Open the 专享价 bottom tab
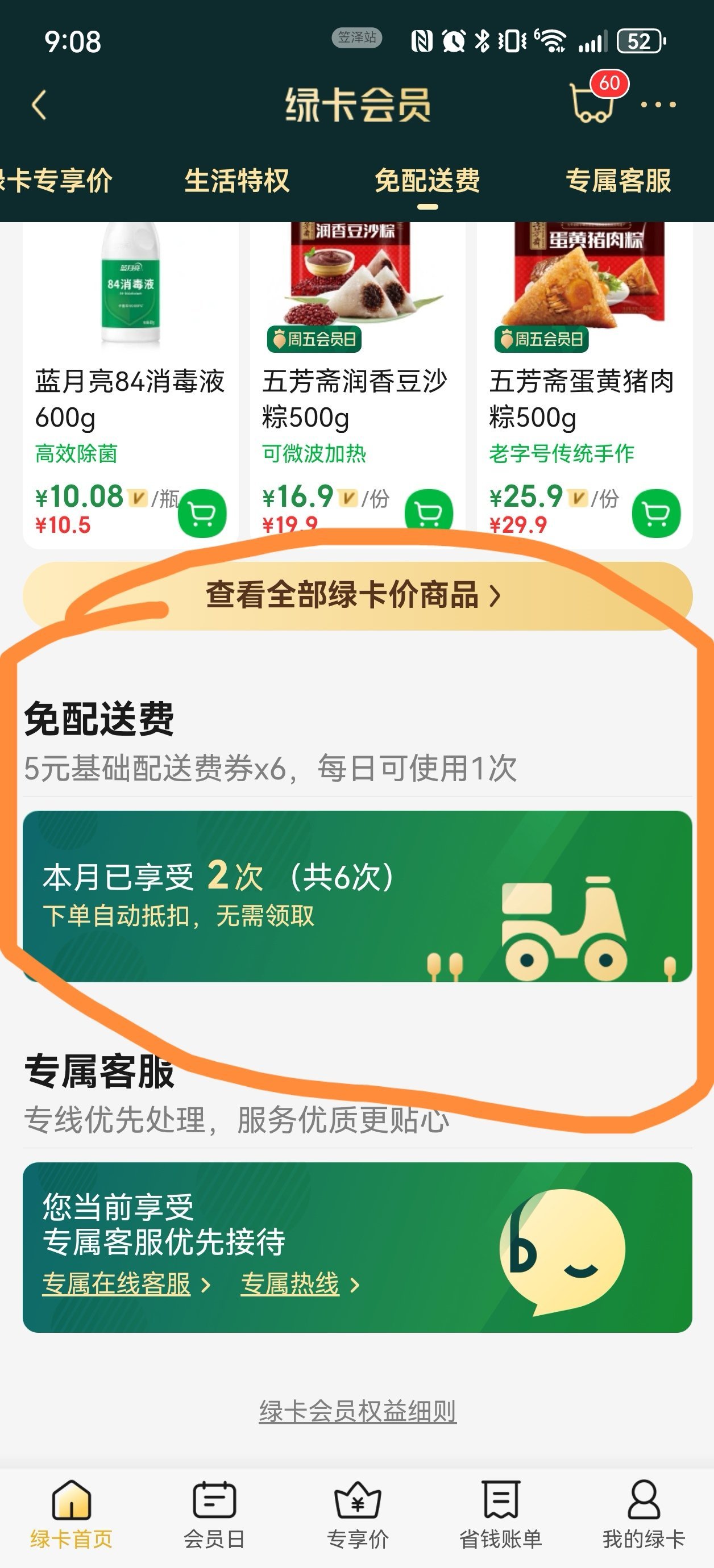714x1568 pixels. 358,1515
